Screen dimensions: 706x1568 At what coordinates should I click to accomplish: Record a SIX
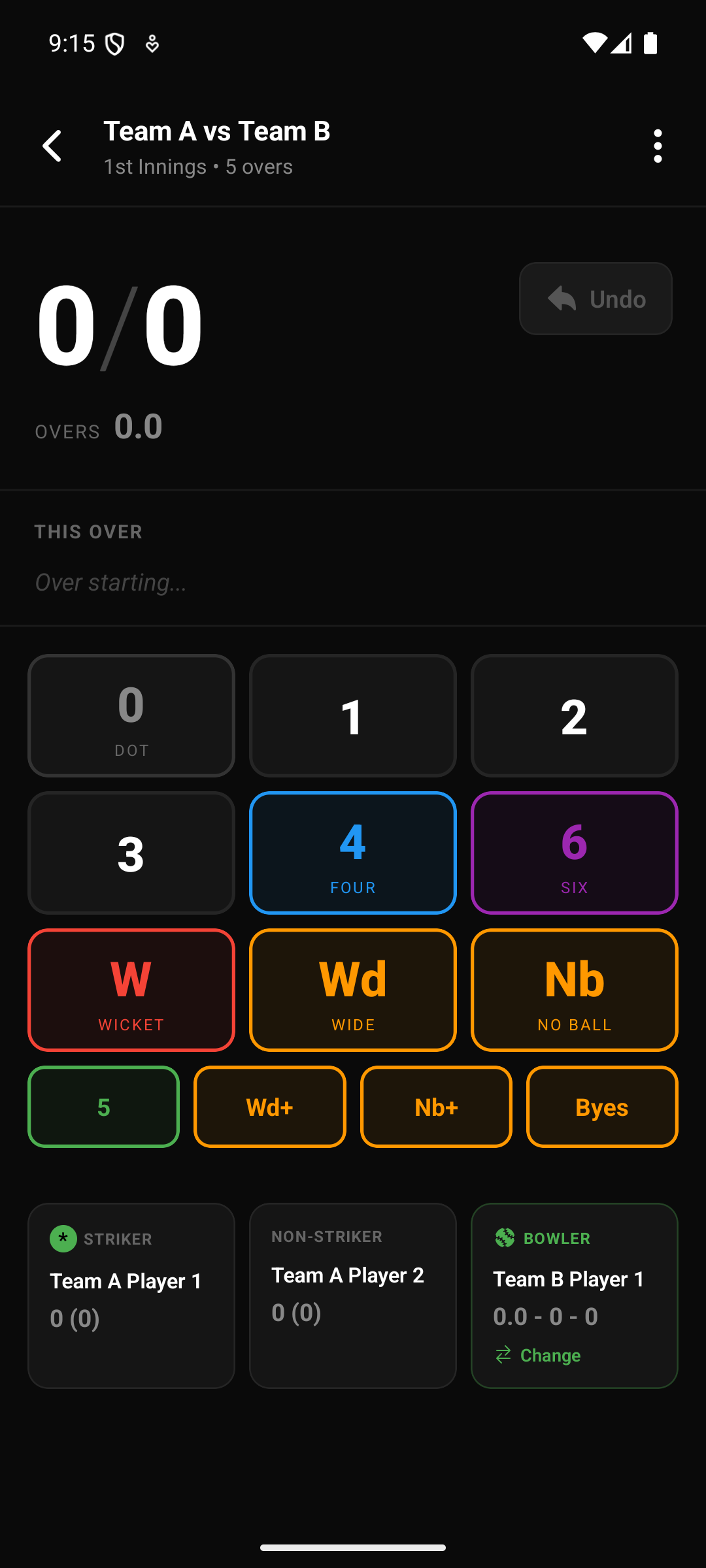coord(574,853)
